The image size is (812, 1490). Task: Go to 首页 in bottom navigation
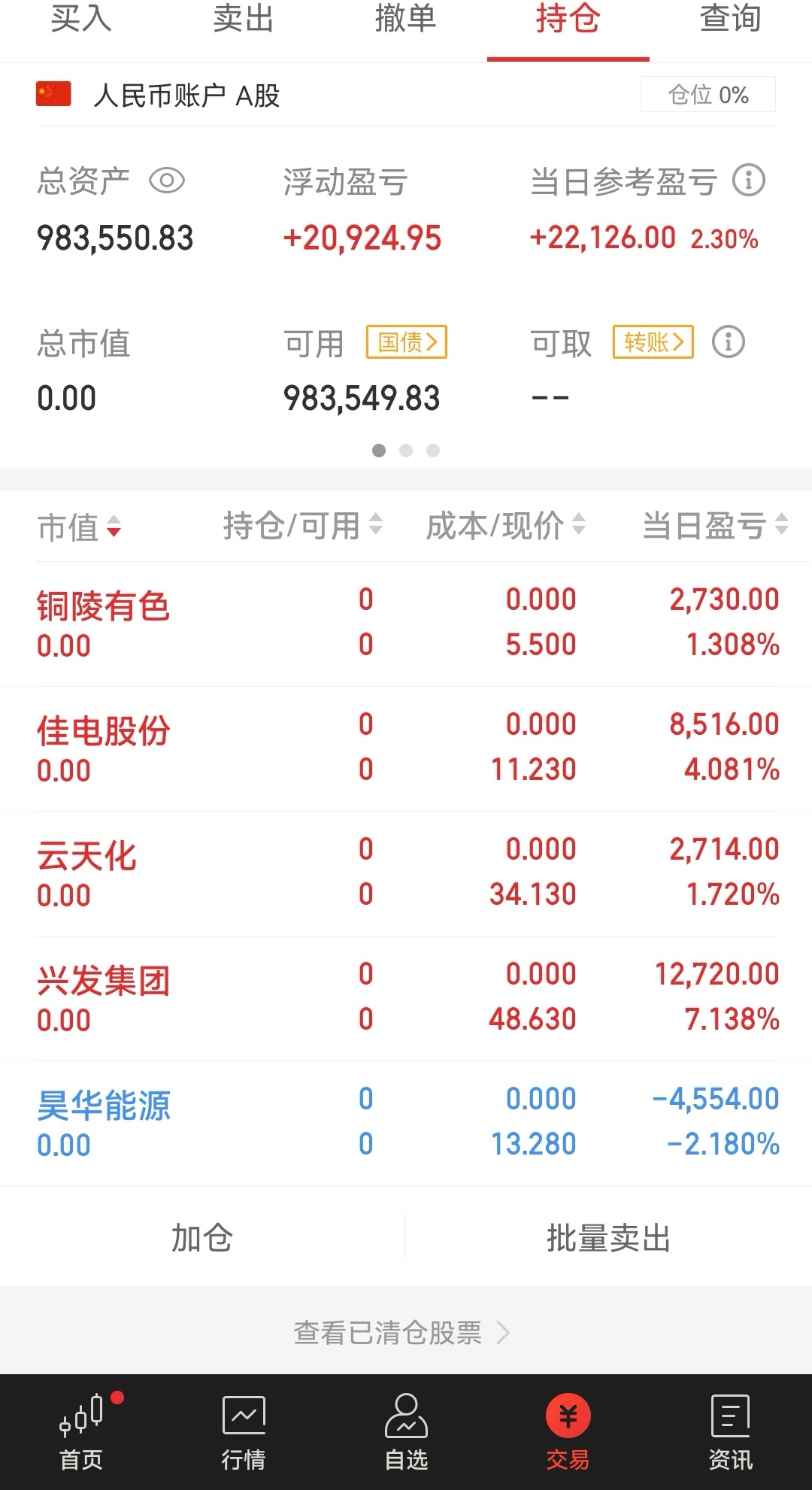click(81, 1432)
